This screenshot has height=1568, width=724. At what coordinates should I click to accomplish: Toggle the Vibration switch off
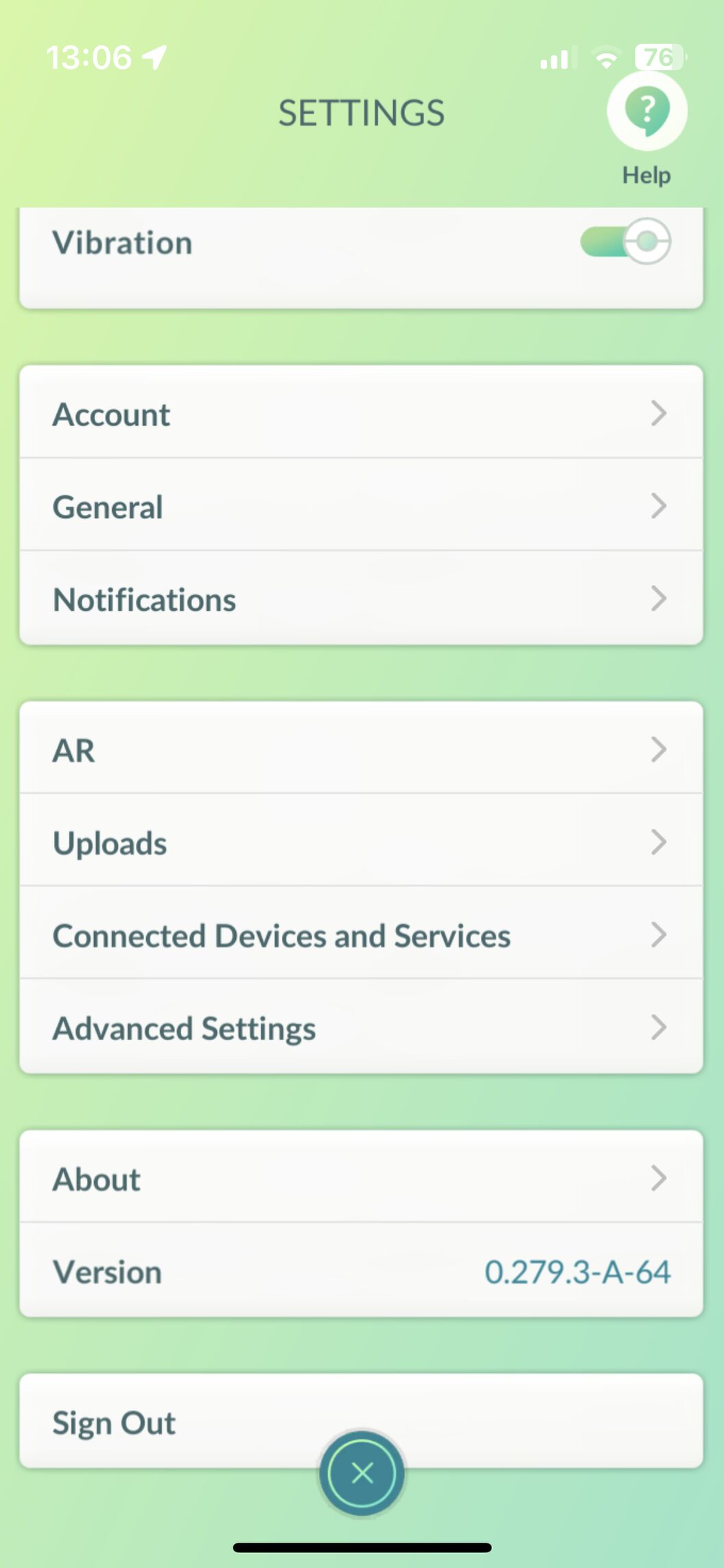click(x=625, y=242)
